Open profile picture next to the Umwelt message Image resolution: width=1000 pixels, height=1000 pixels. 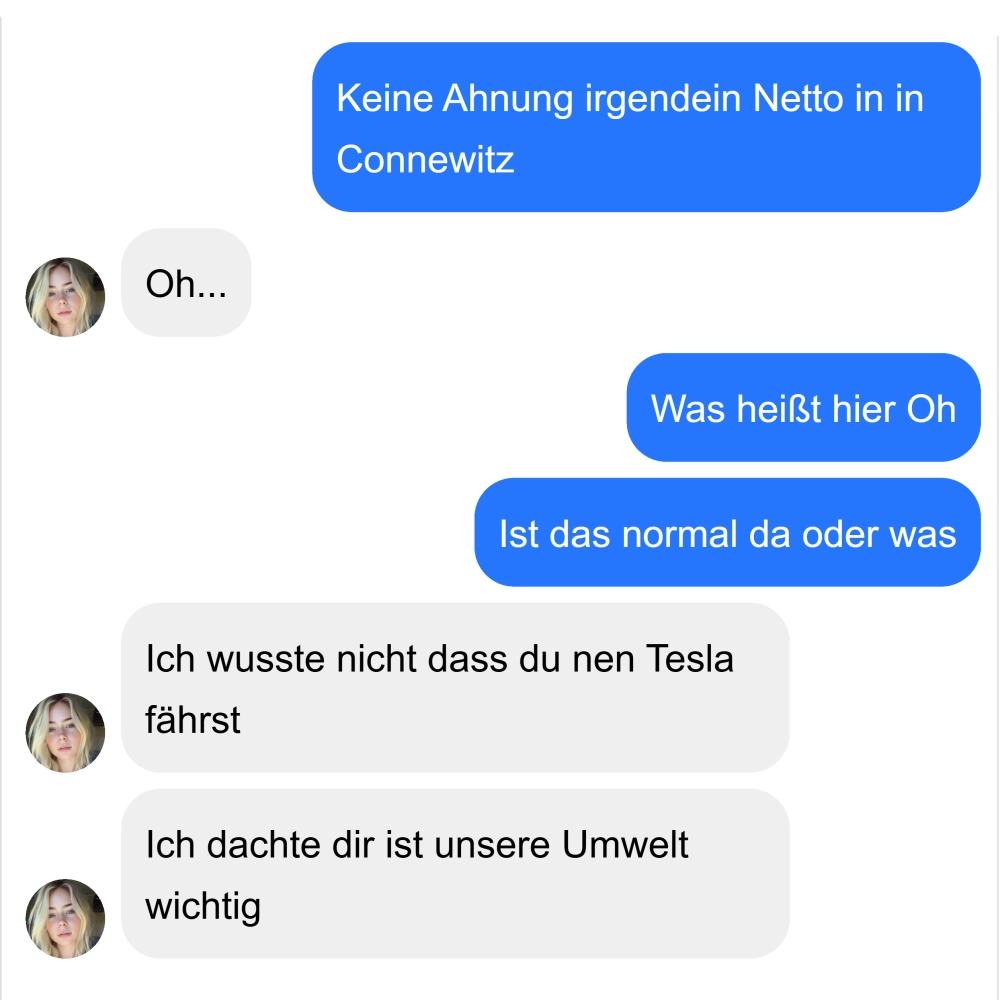pyautogui.click(x=65, y=918)
